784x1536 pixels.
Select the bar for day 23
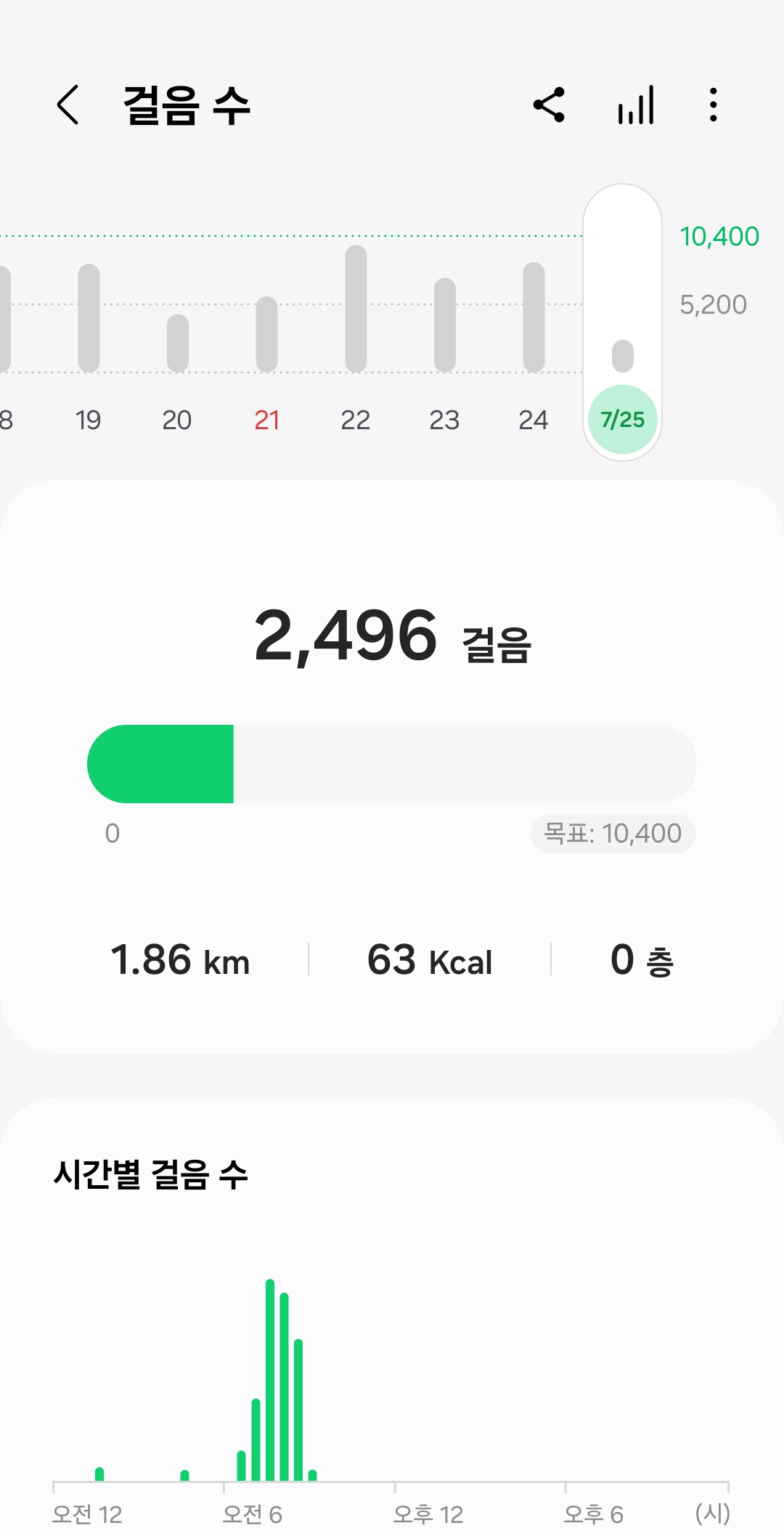pyautogui.click(x=444, y=325)
